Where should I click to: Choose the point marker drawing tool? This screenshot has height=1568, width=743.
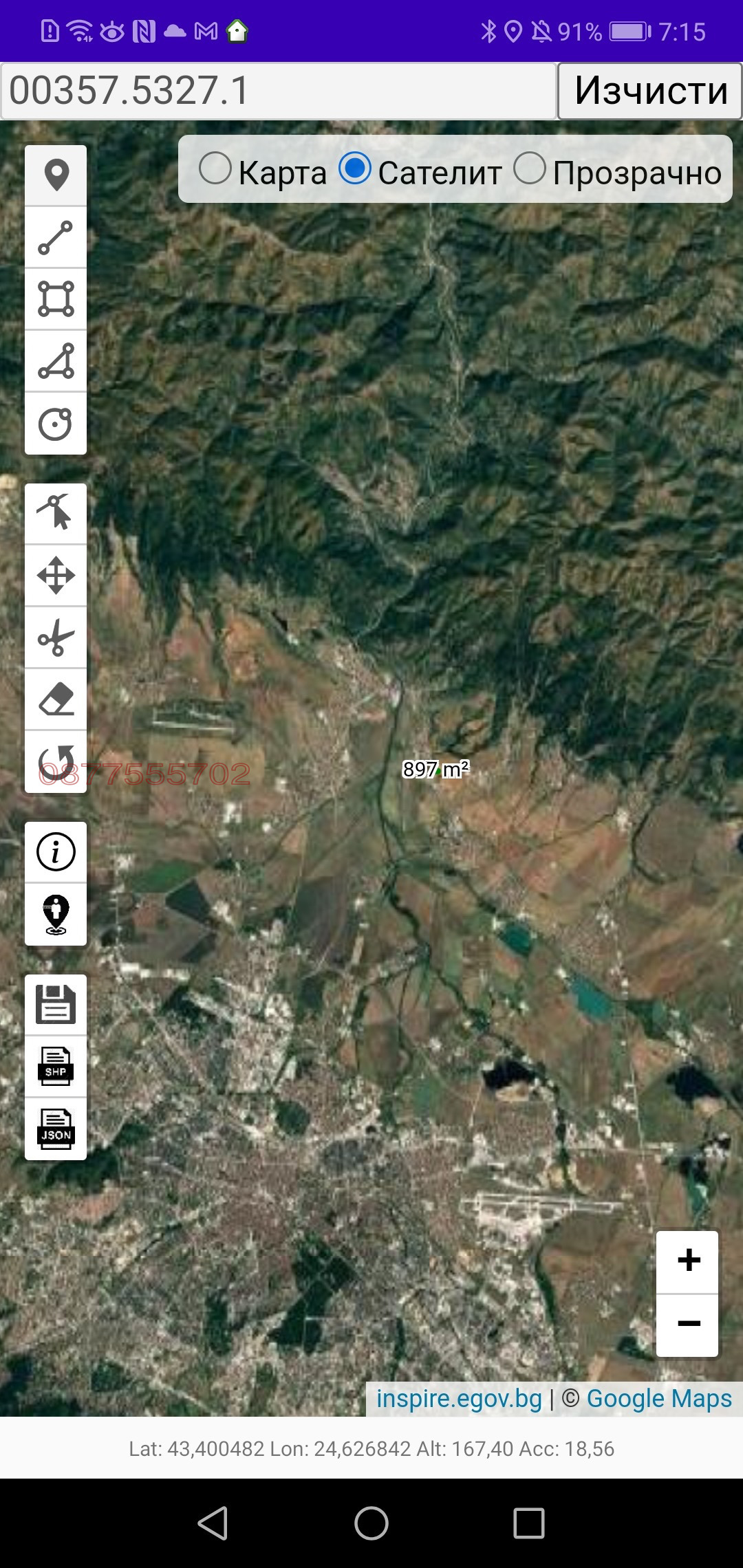[56, 175]
